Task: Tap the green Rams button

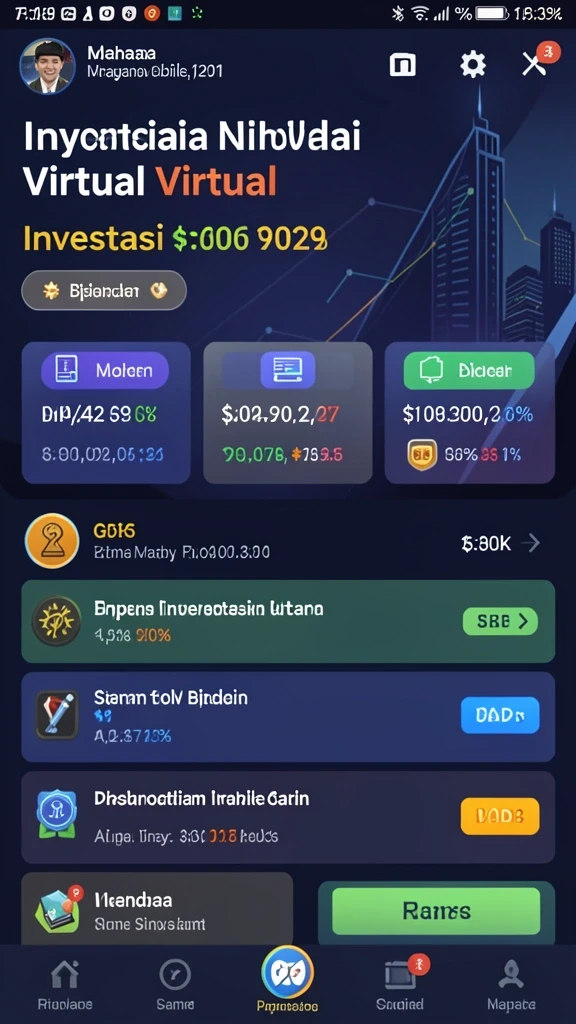Action: point(436,911)
